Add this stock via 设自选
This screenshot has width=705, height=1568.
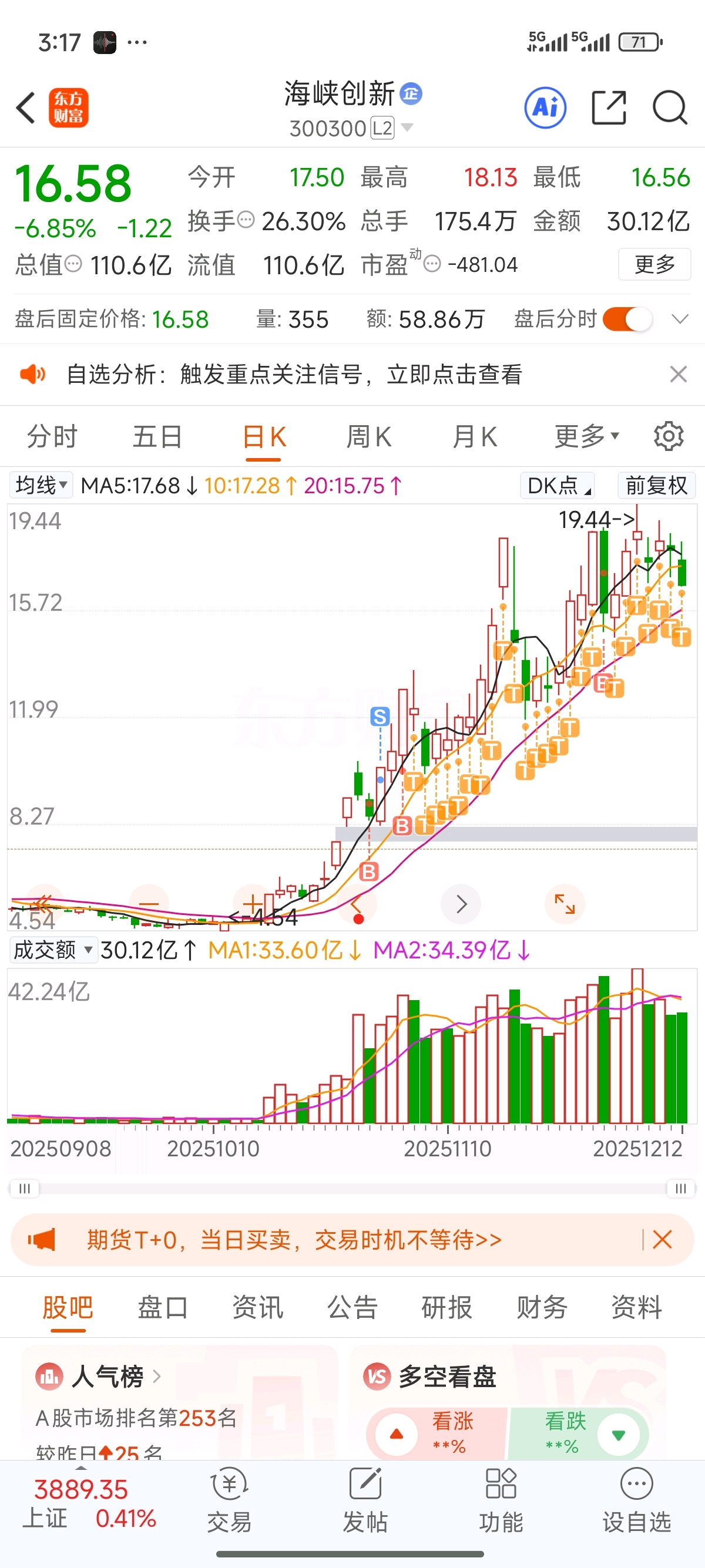pyautogui.click(x=636, y=1502)
